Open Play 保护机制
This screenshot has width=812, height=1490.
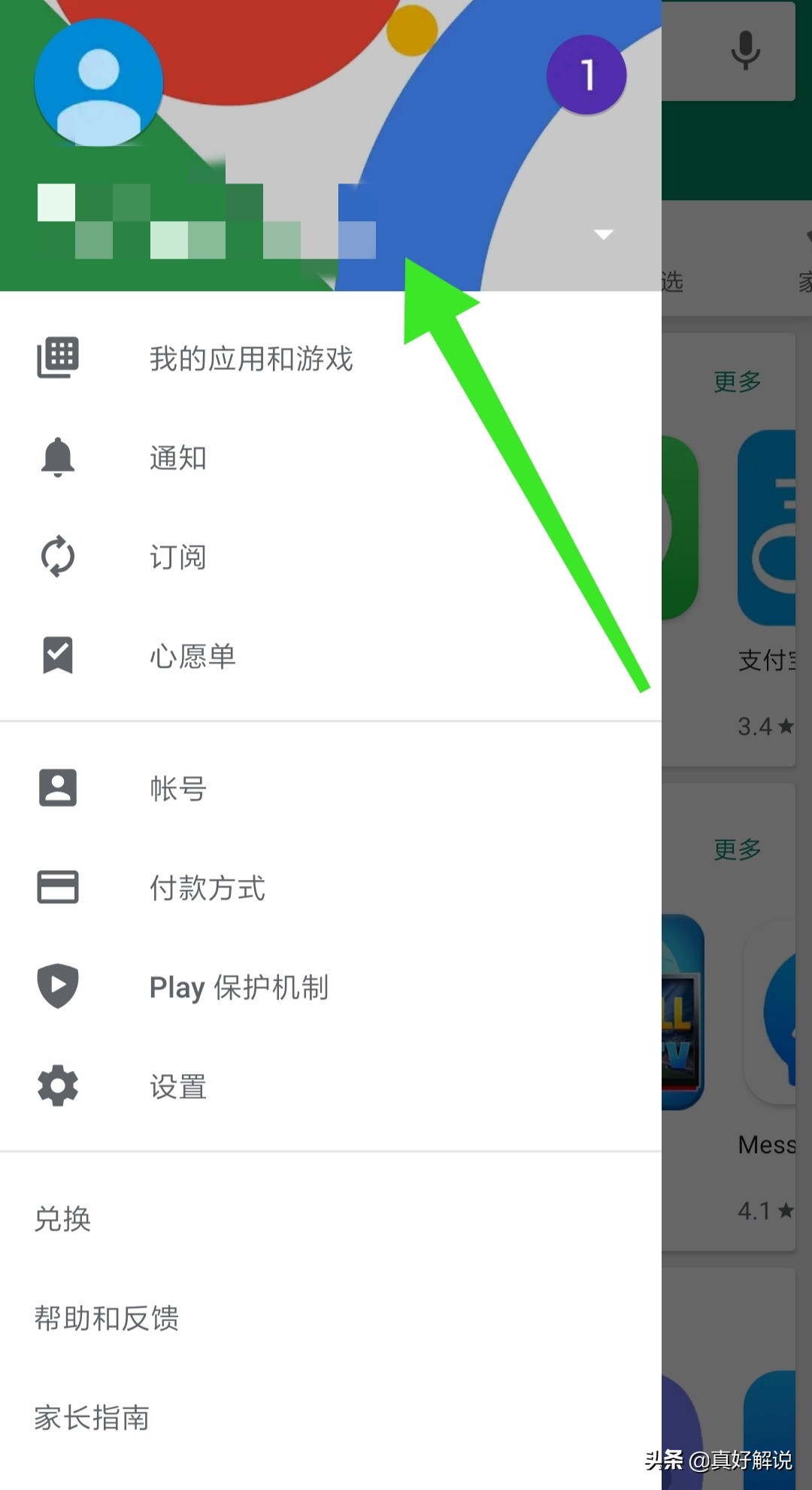click(238, 987)
